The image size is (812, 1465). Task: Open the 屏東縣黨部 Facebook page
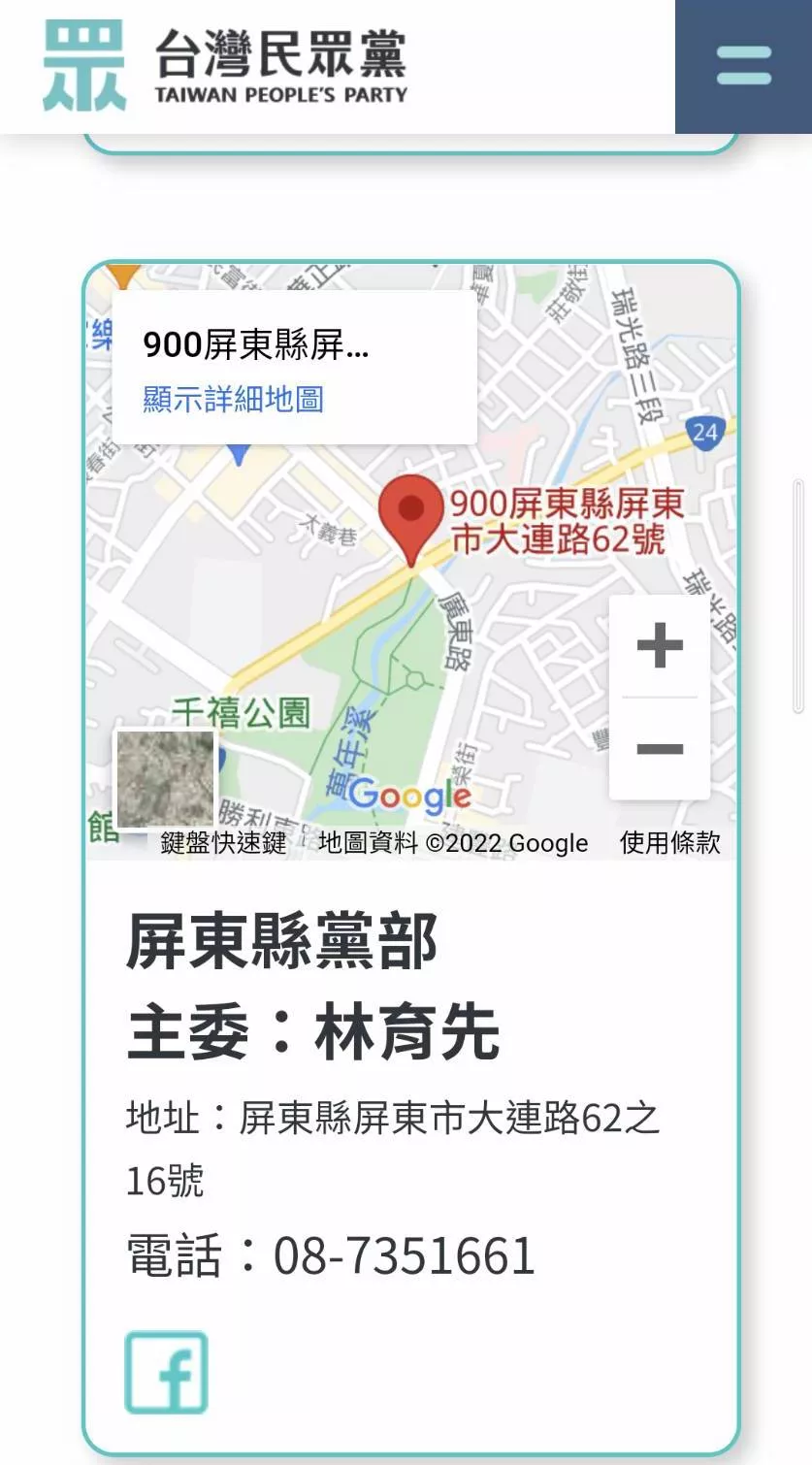166,1372
